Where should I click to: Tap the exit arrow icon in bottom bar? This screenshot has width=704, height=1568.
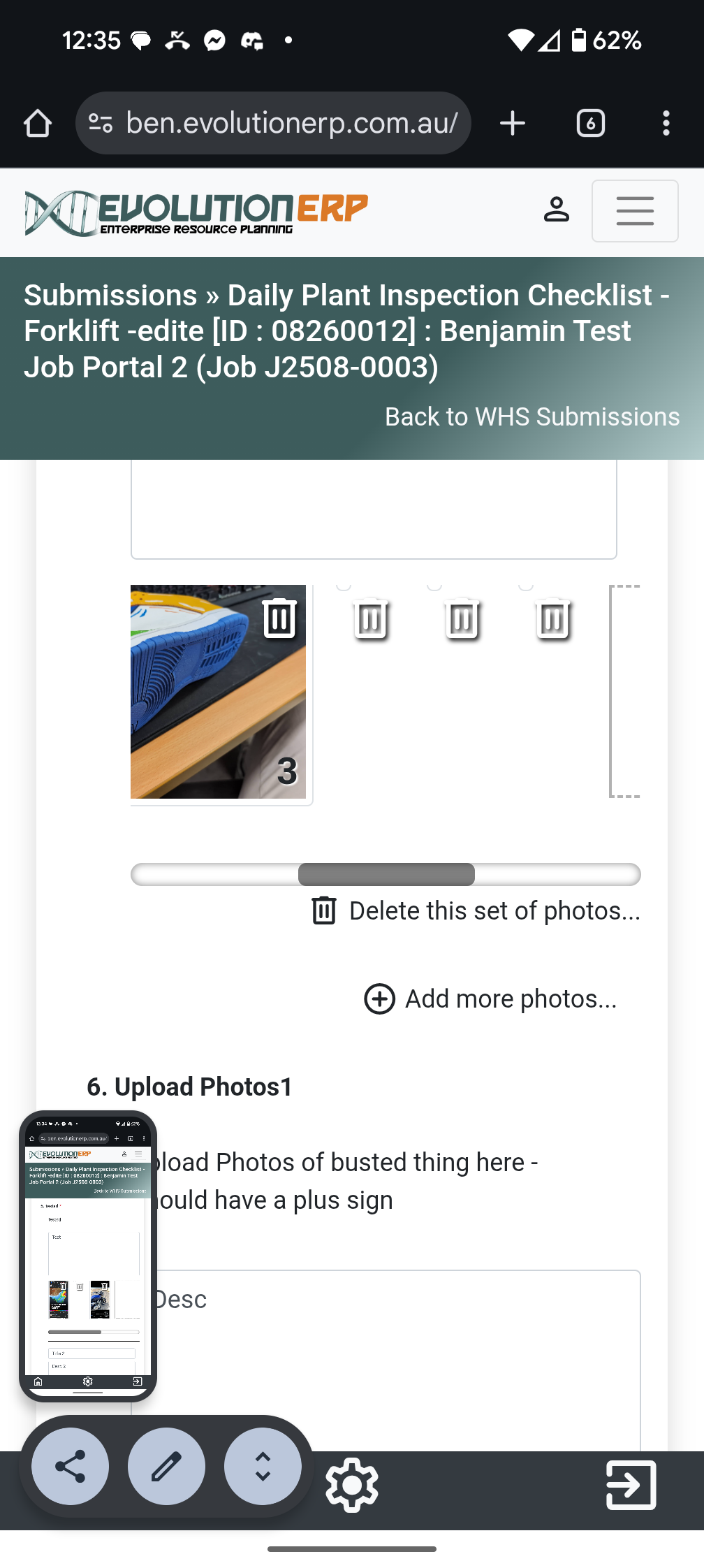tap(631, 1485)
